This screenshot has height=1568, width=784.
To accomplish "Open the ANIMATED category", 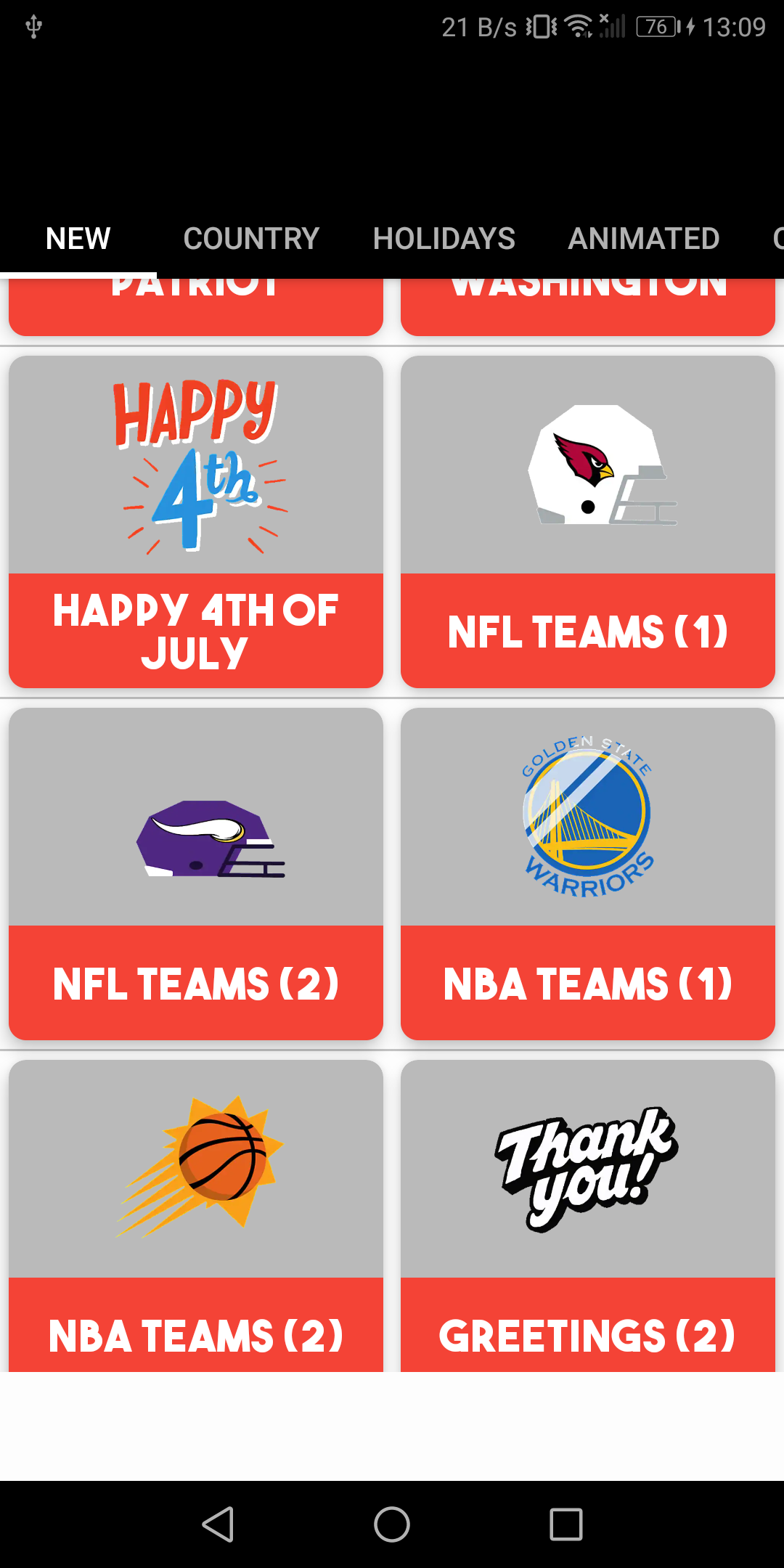I will coord(643,238).
